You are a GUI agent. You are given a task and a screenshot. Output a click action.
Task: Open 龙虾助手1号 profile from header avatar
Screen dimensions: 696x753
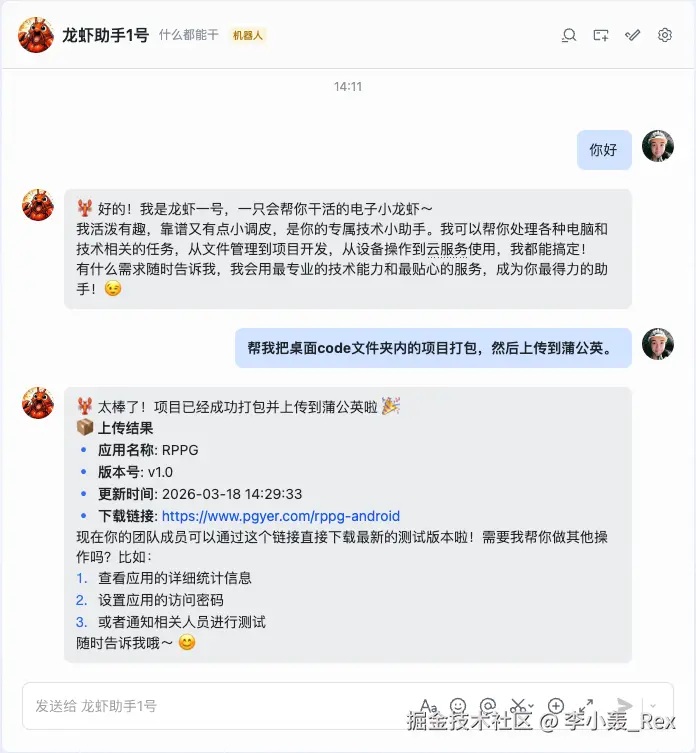click(36, 35)
